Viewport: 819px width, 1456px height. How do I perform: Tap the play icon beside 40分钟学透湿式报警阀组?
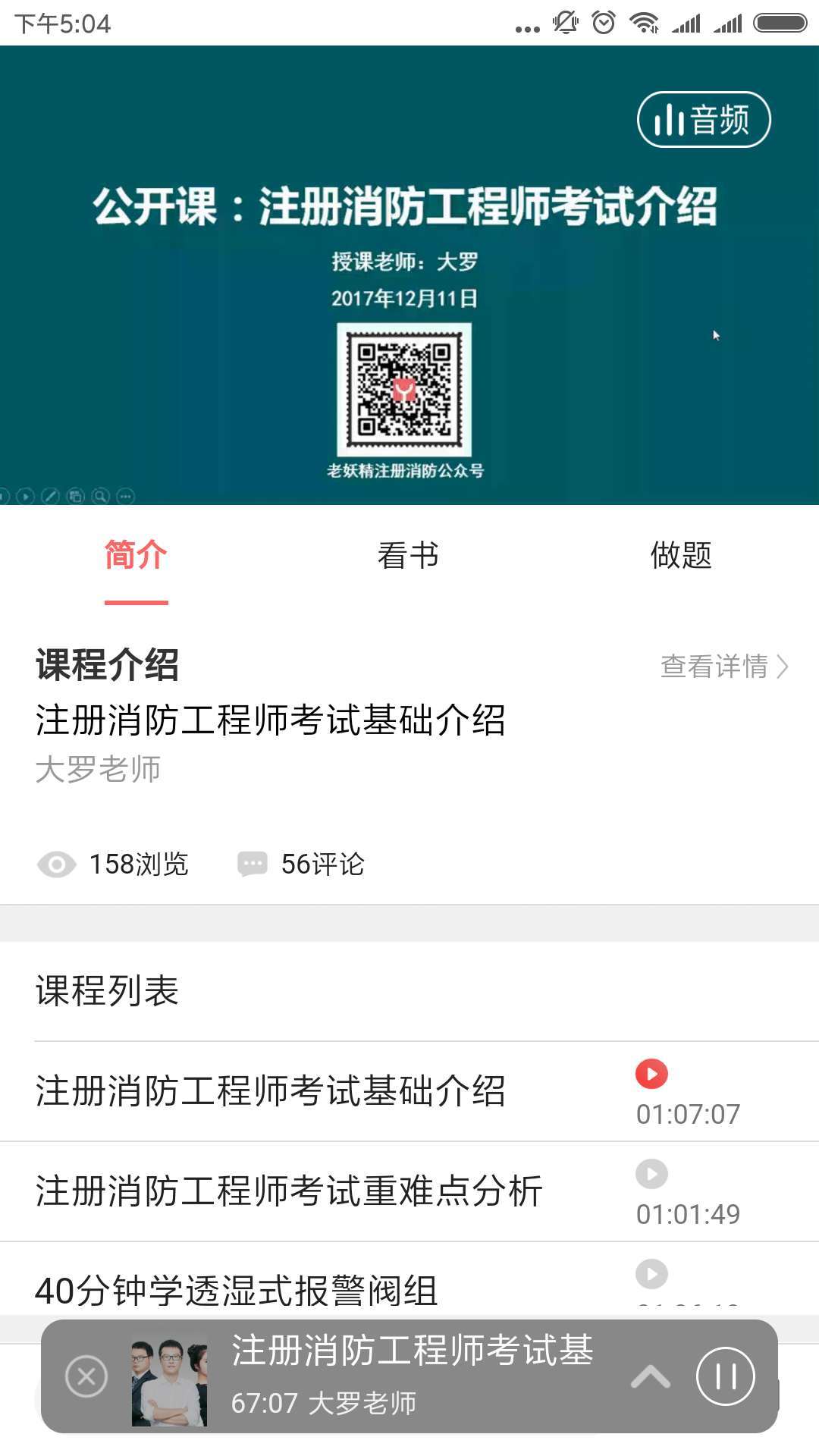coord(651,1274)
